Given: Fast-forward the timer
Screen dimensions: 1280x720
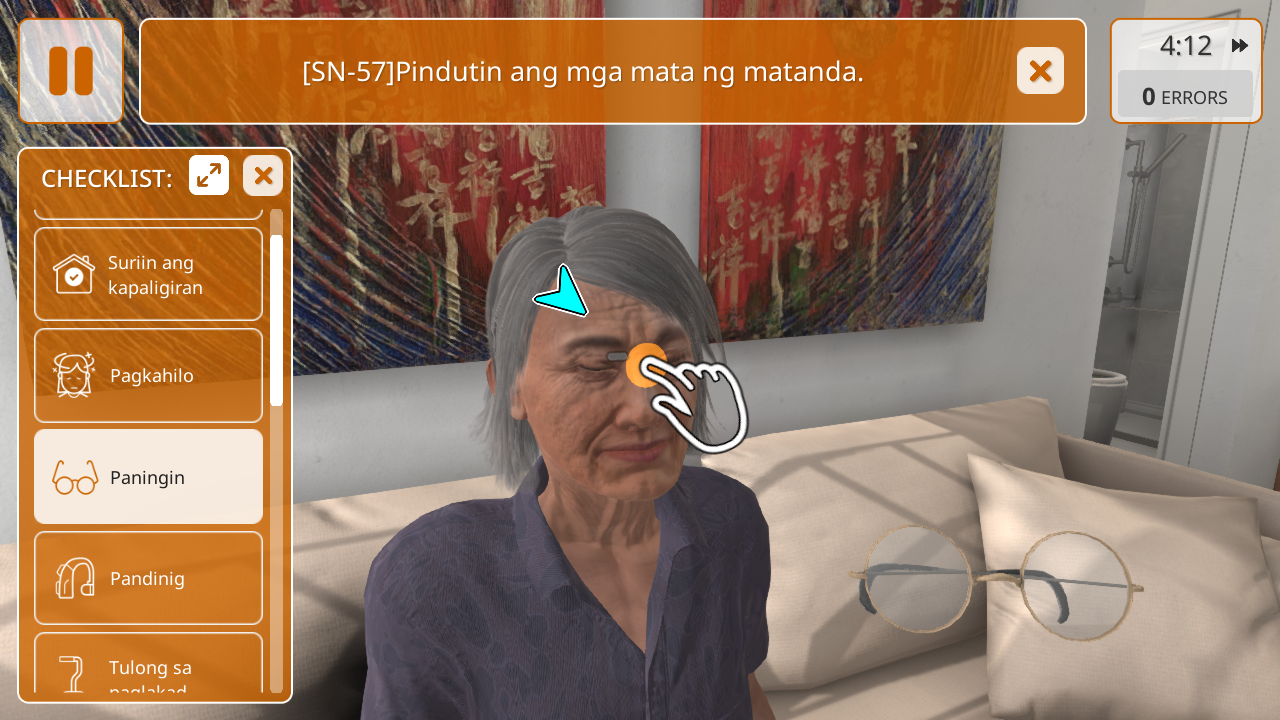Looking at the screenshot, I should point(1240,46).
